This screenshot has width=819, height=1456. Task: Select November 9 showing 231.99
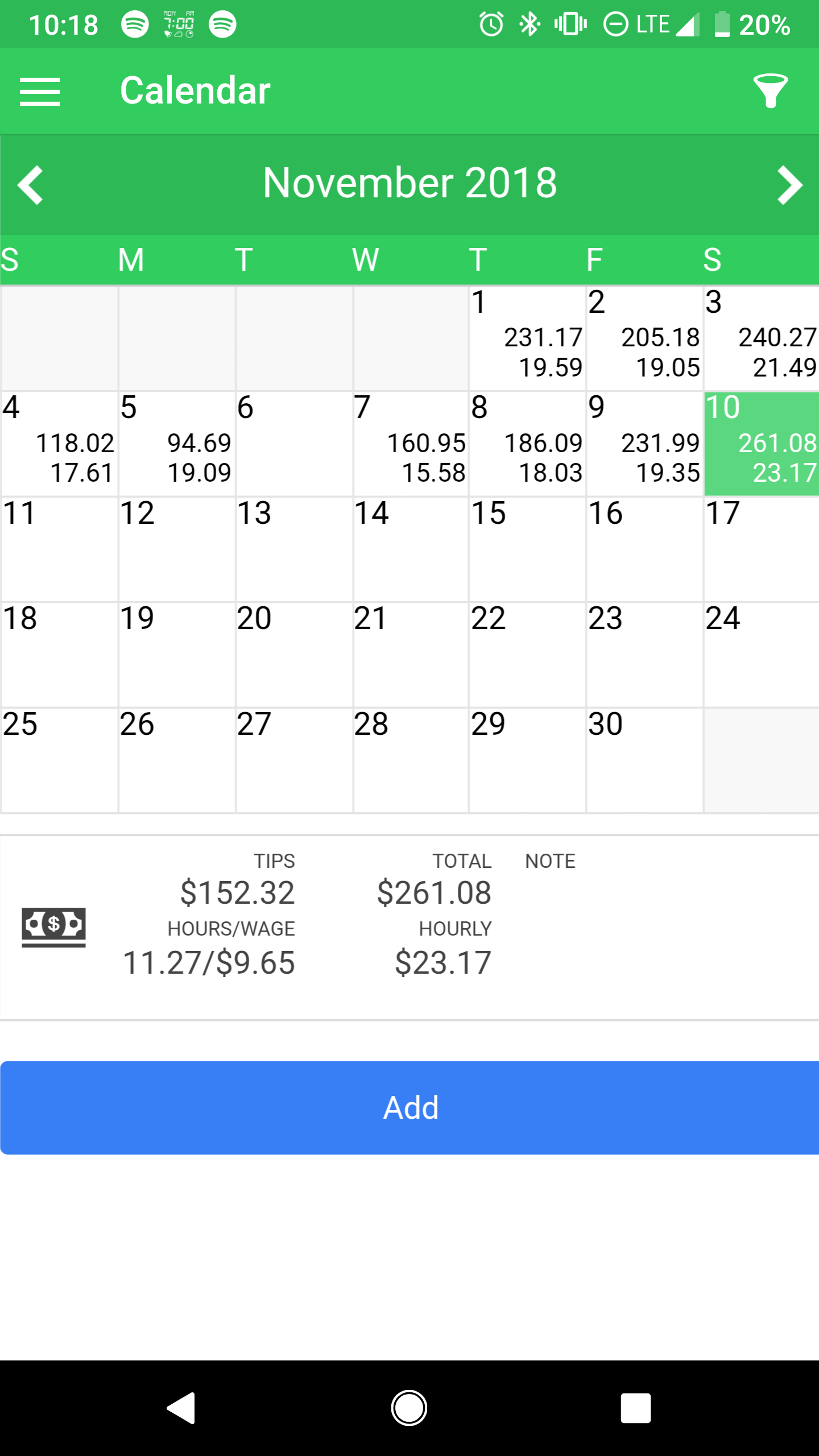[x=645, y=444]
